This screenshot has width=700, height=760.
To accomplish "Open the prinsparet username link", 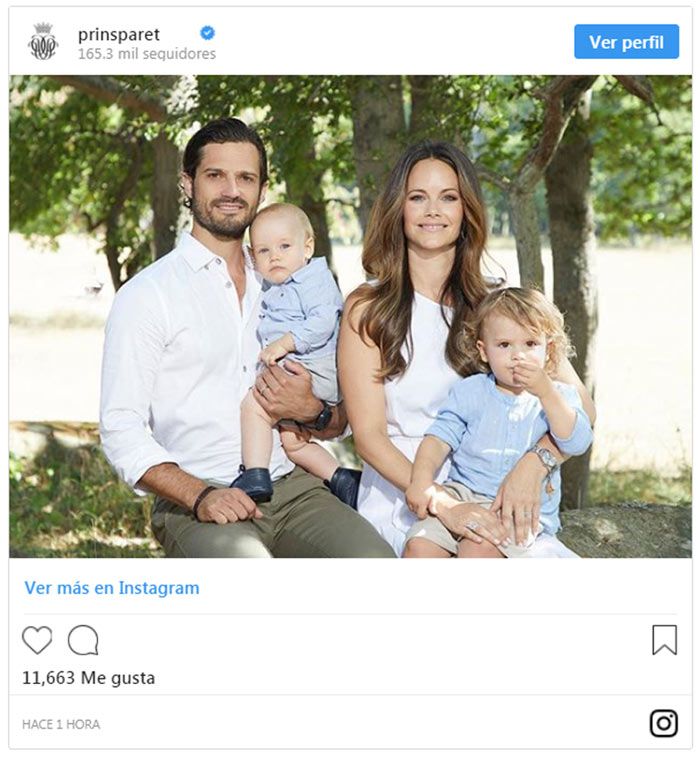I will (118, 34).
